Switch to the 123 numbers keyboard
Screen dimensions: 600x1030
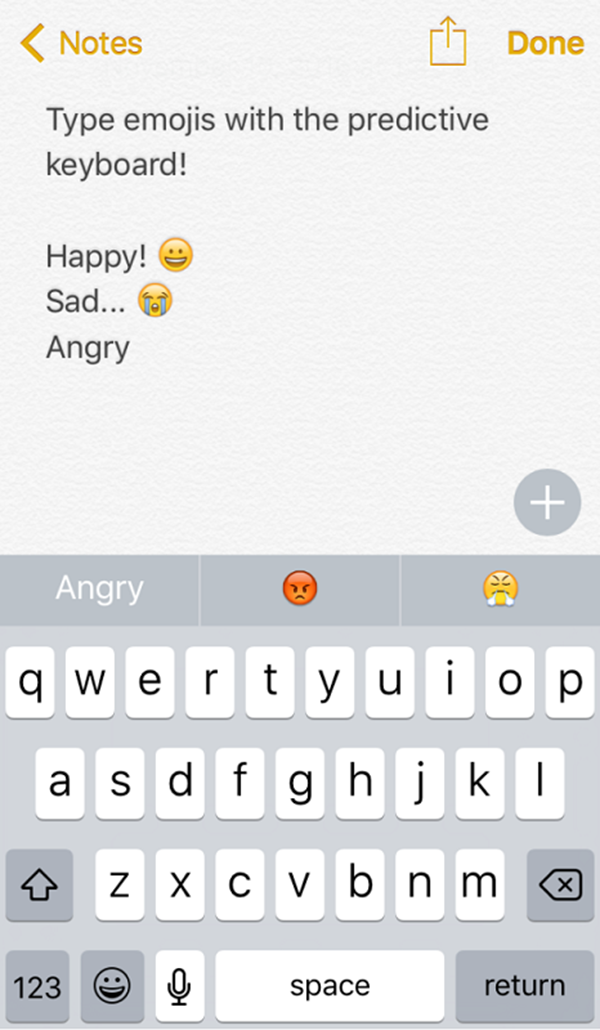click(x=38, y=987)
